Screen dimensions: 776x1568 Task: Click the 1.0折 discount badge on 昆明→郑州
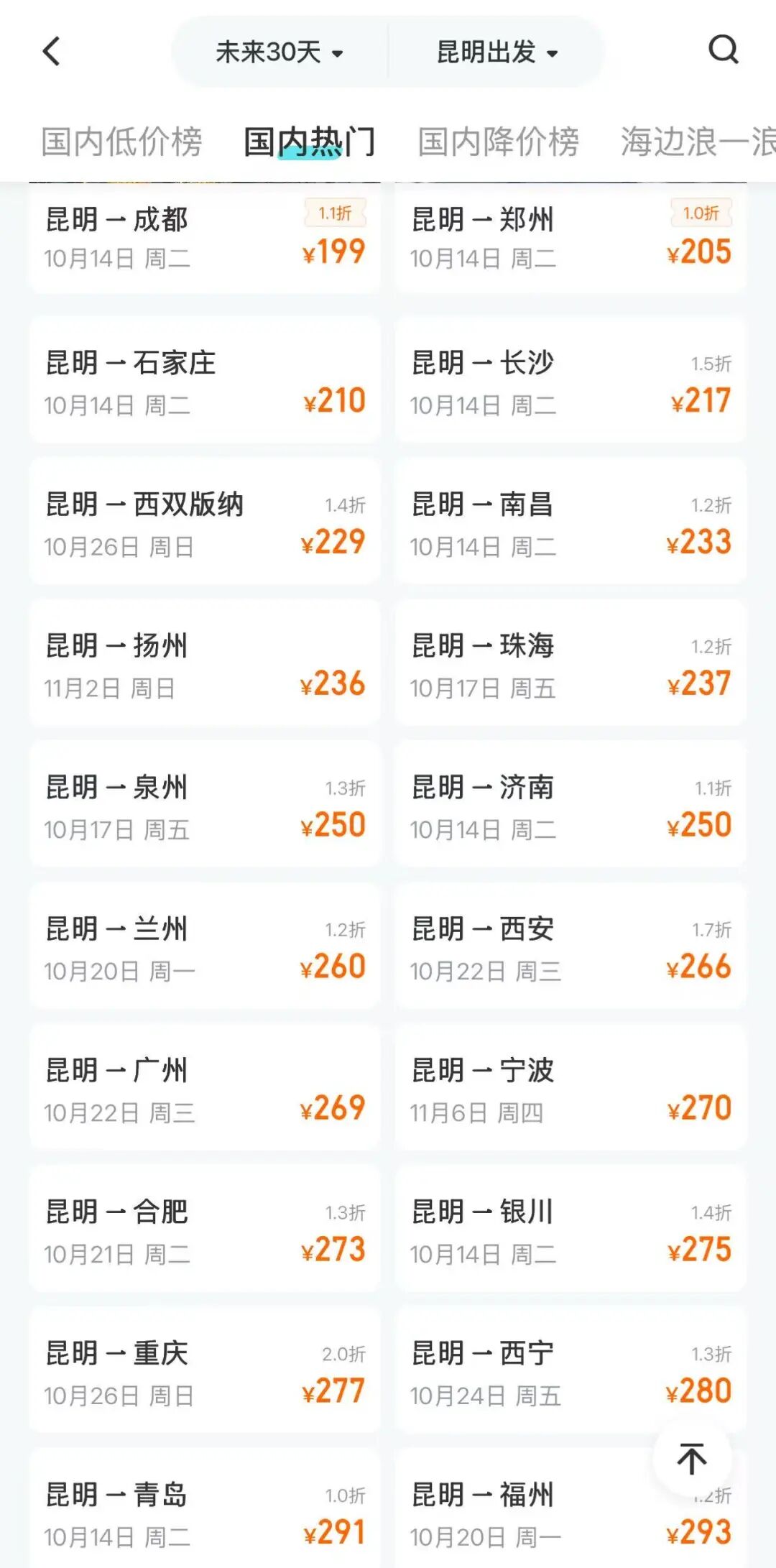pyautogui.click(x=701, y=214)
